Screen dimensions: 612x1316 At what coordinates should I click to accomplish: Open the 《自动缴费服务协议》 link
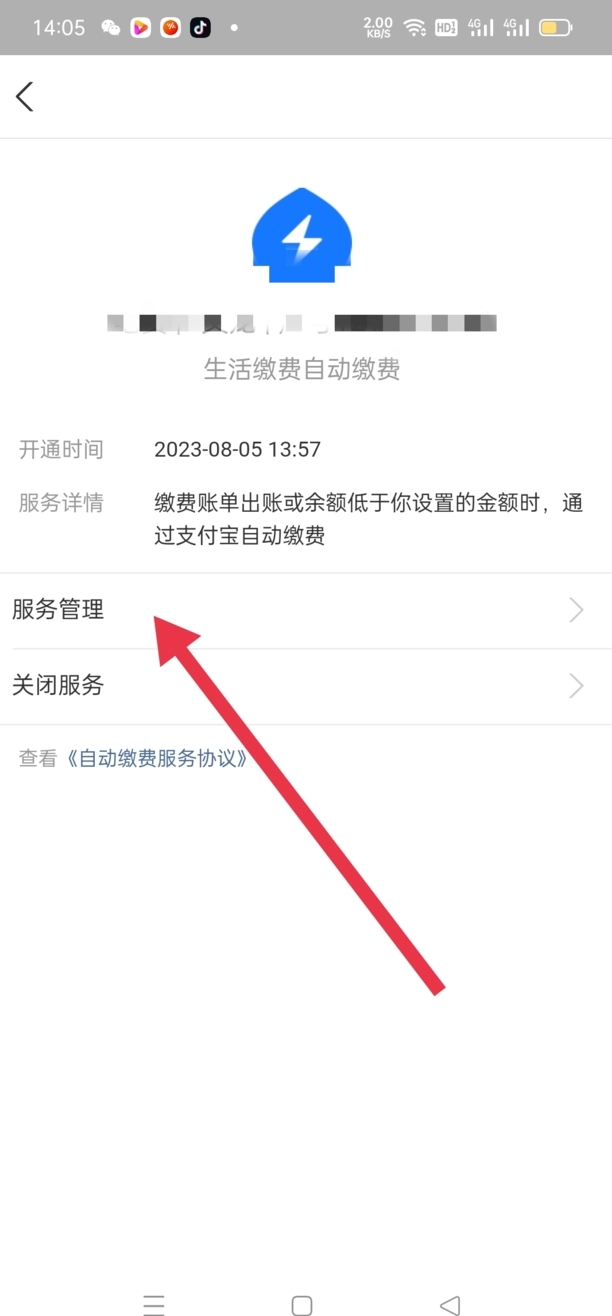pos(158,758)
